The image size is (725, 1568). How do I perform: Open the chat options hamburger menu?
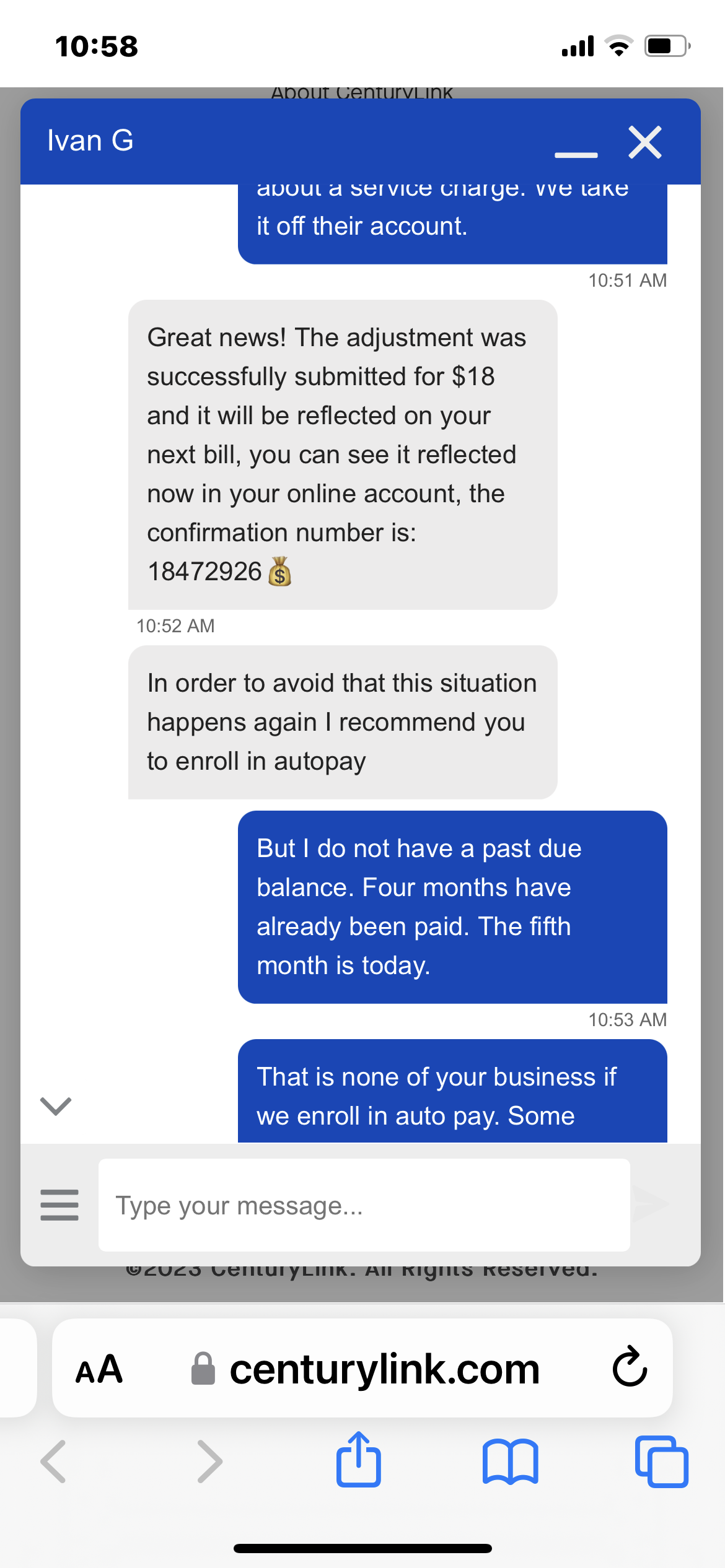(x=59, y=1204)
